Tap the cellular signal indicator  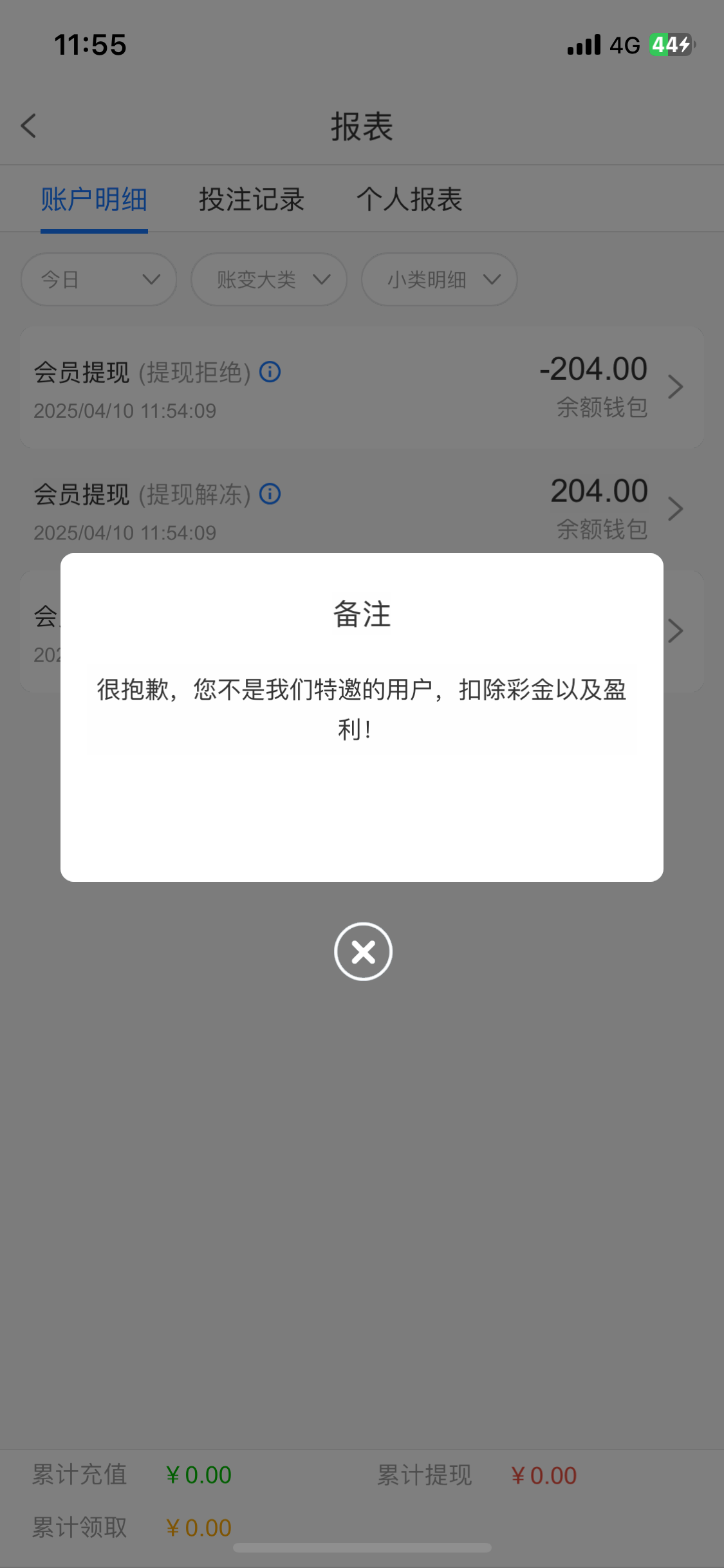pos(581,44)
